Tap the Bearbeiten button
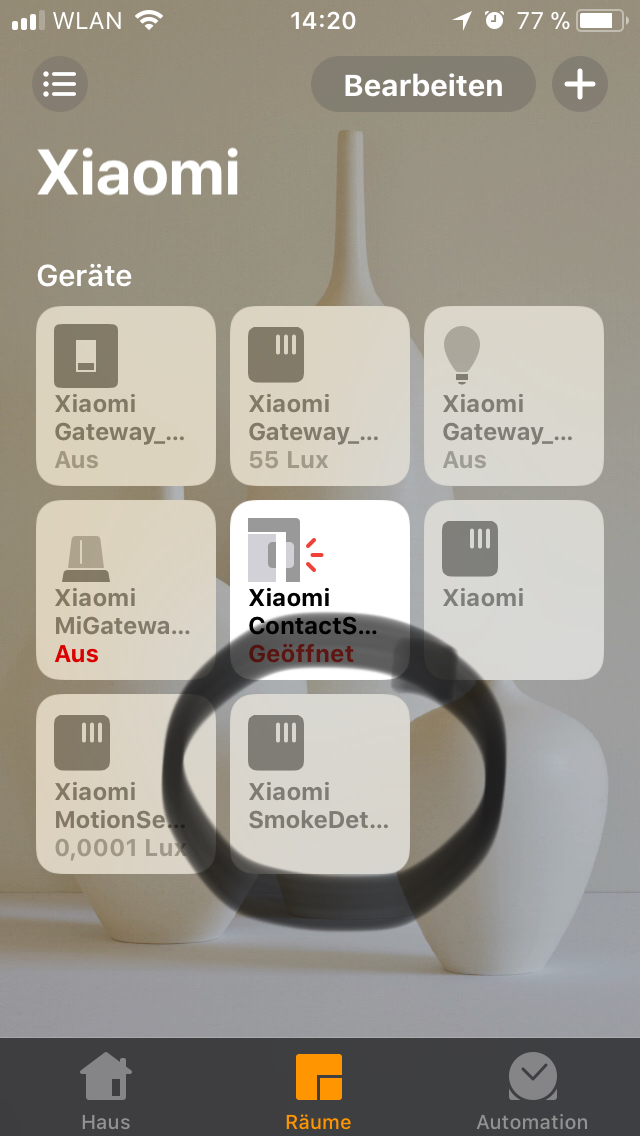 423,85
